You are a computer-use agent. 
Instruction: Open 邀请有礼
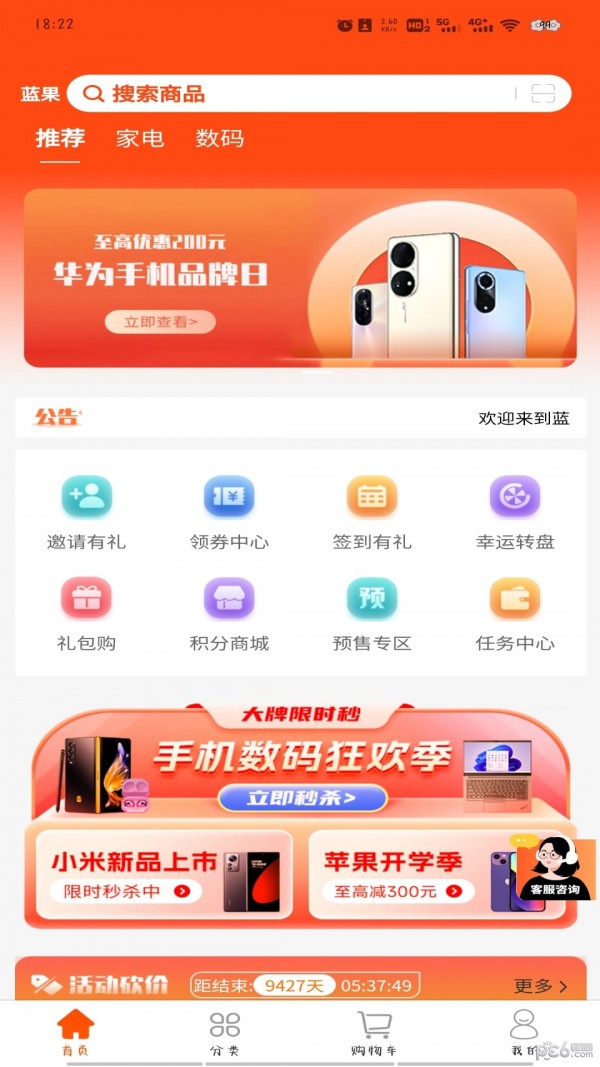87,512
